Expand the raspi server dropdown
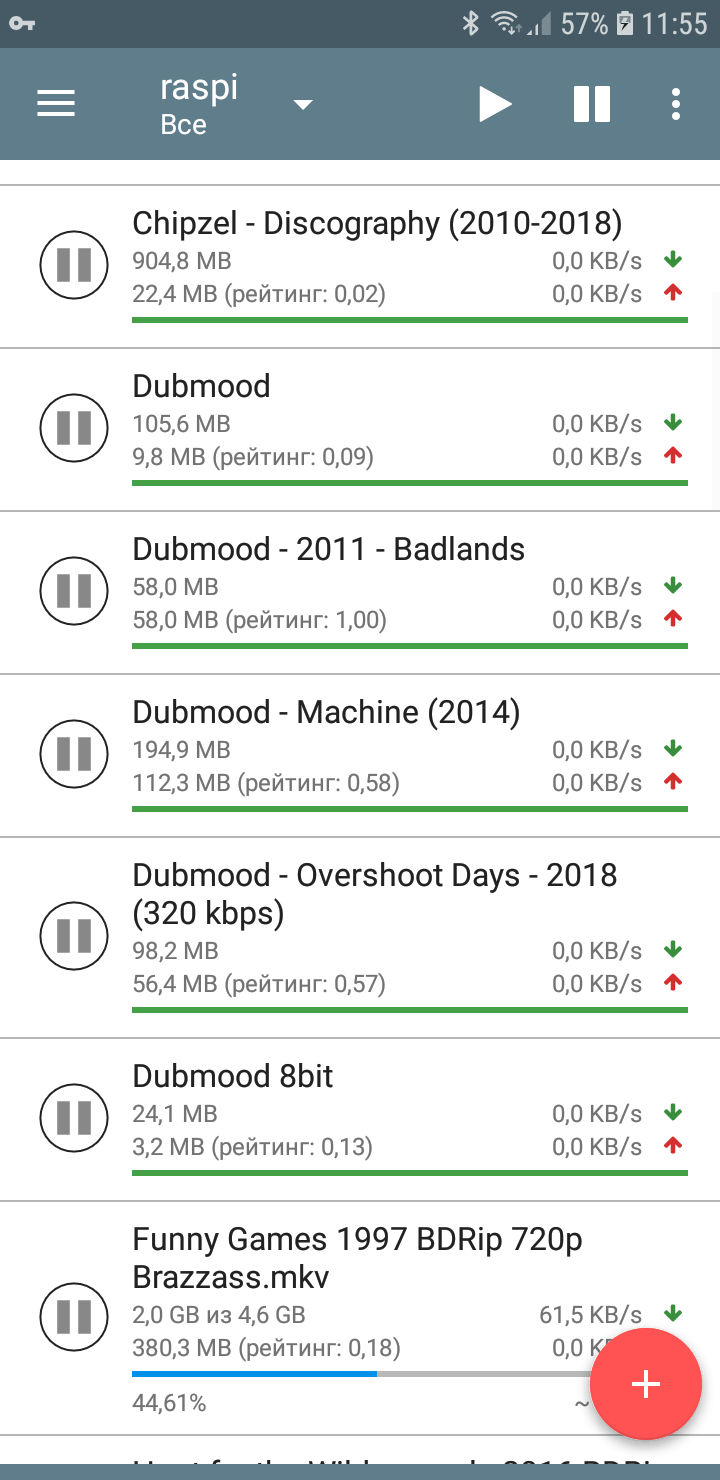This screenshot has height=1480, width=720. (302, 104)
